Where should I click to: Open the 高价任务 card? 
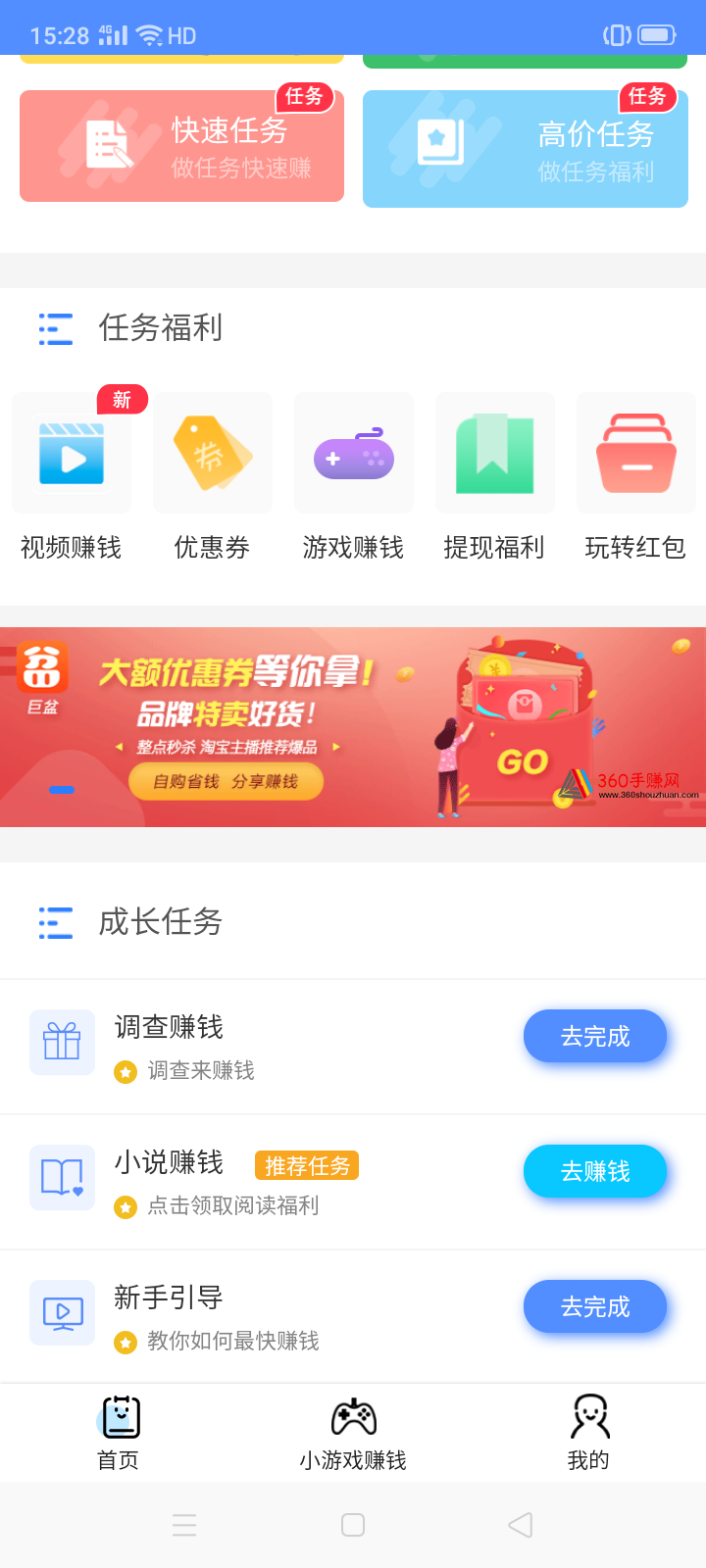(526, 149)
